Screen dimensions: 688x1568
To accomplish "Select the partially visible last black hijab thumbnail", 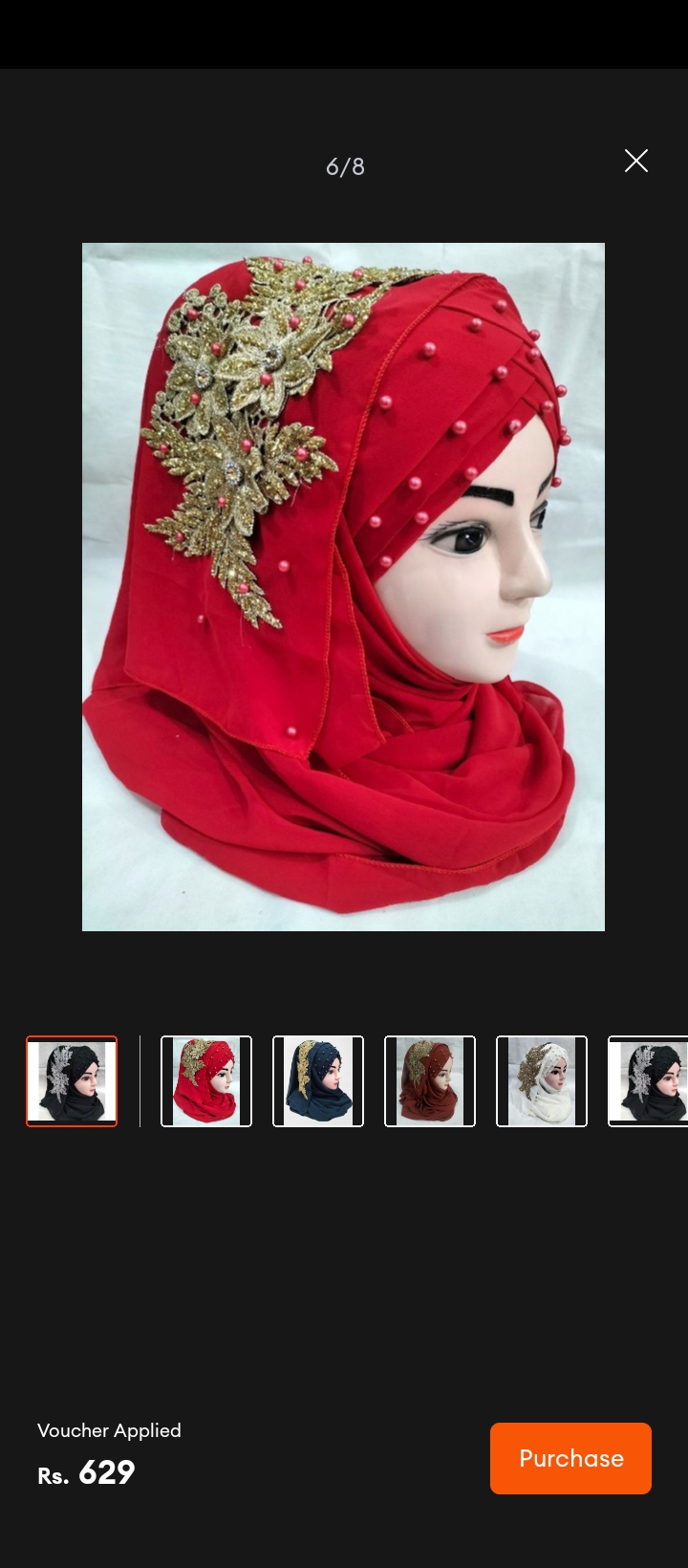I will click(x=650, y=1081).
